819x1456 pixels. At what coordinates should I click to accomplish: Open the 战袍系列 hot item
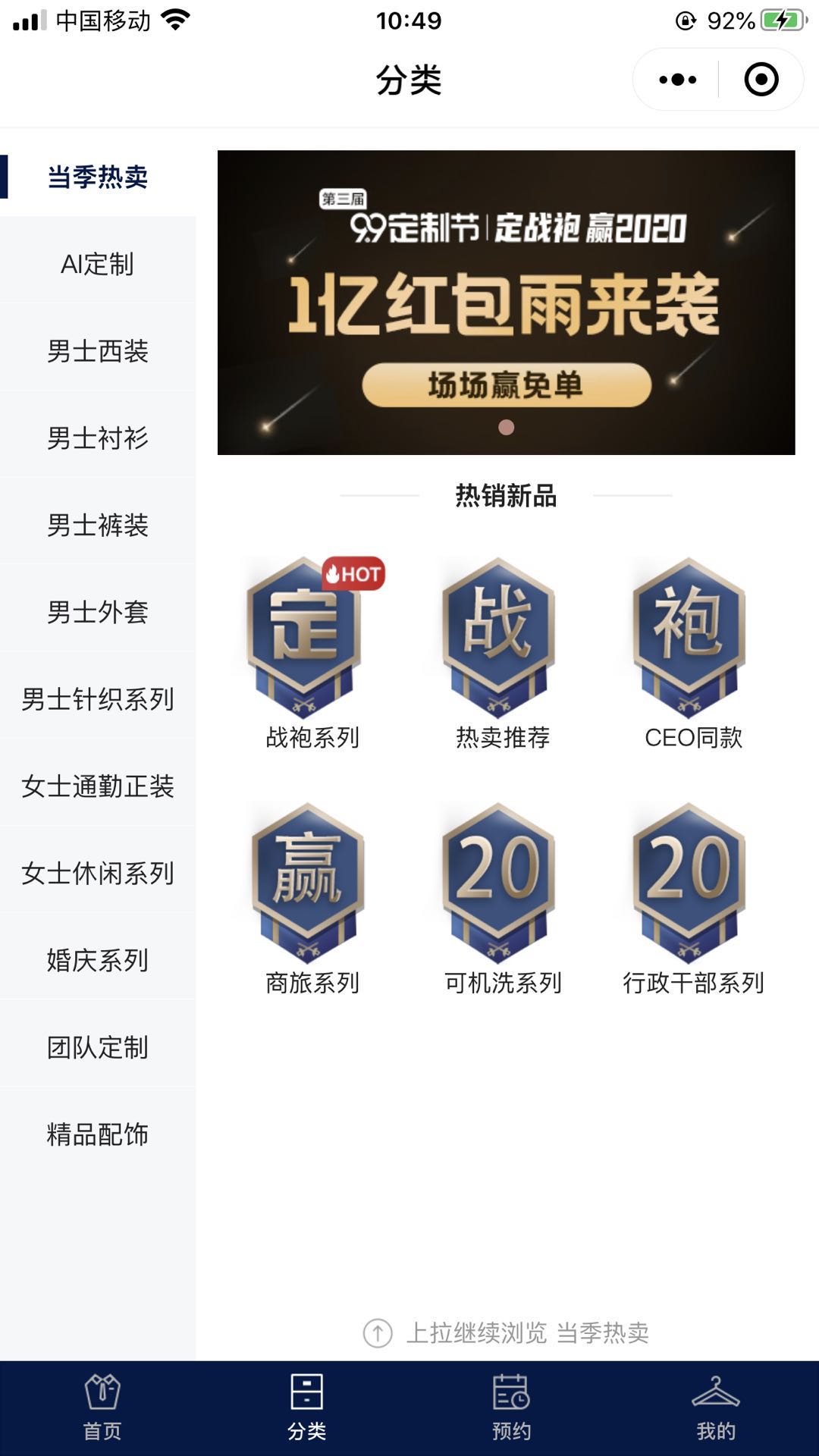(311, 652)
